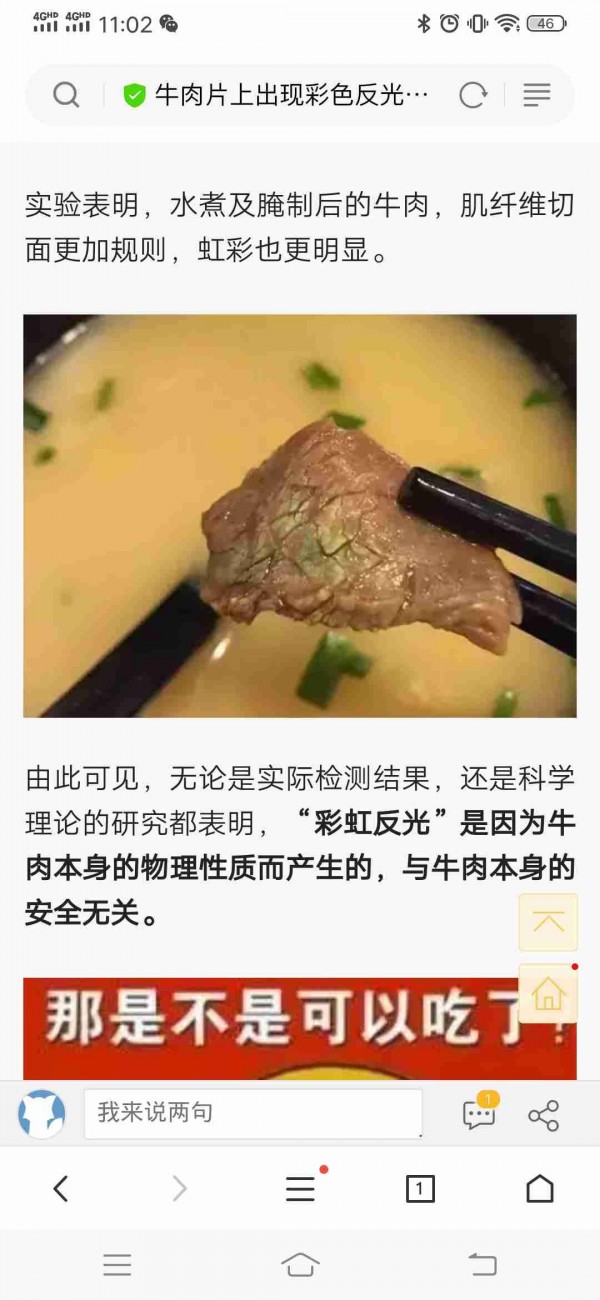Jump back to top of the page

[x=548, y=922]
